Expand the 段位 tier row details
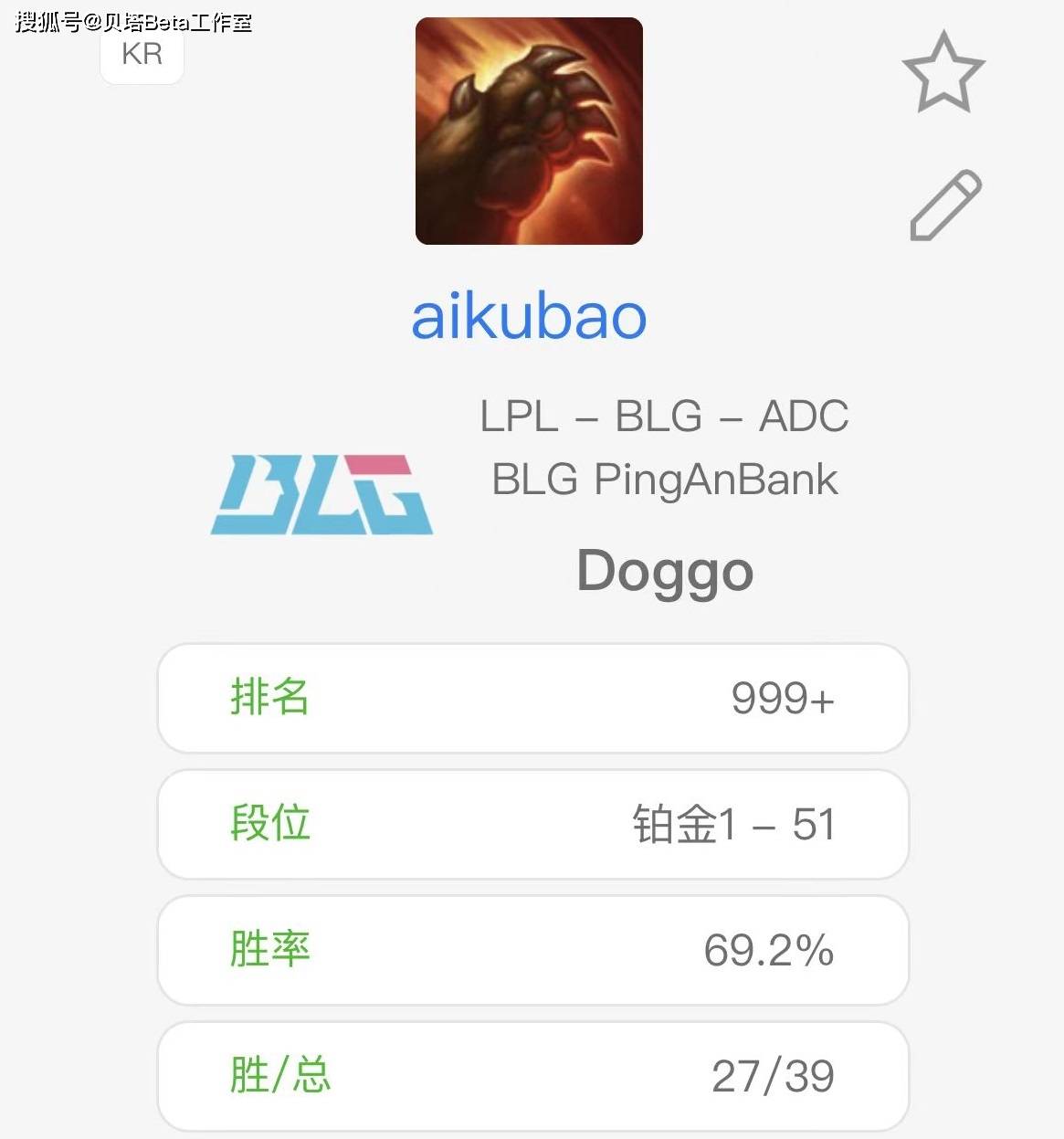Screen dimensions: 1064x1139 click(x=532, y=825)
